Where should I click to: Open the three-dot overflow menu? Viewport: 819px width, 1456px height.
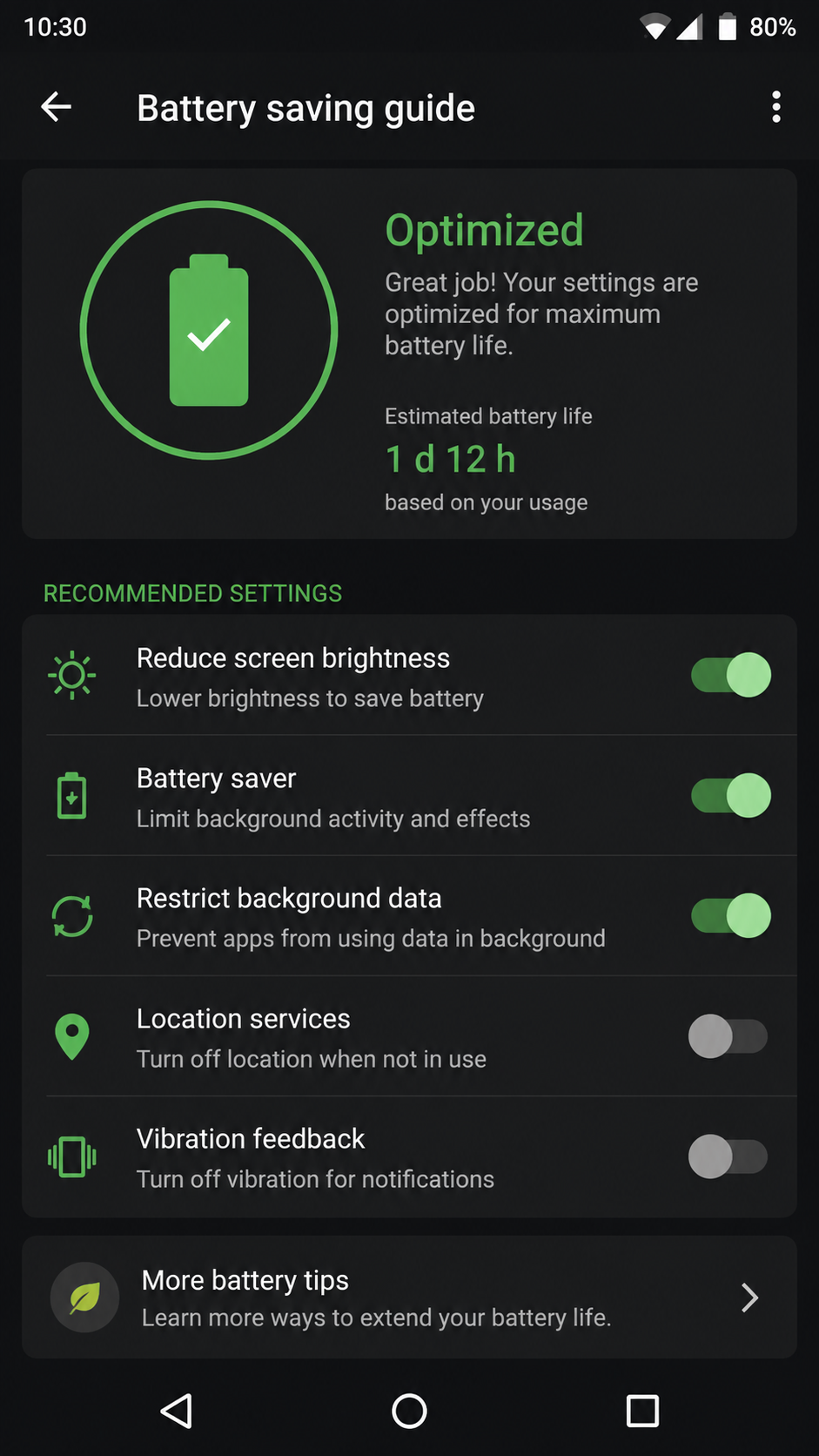(775, 107)
